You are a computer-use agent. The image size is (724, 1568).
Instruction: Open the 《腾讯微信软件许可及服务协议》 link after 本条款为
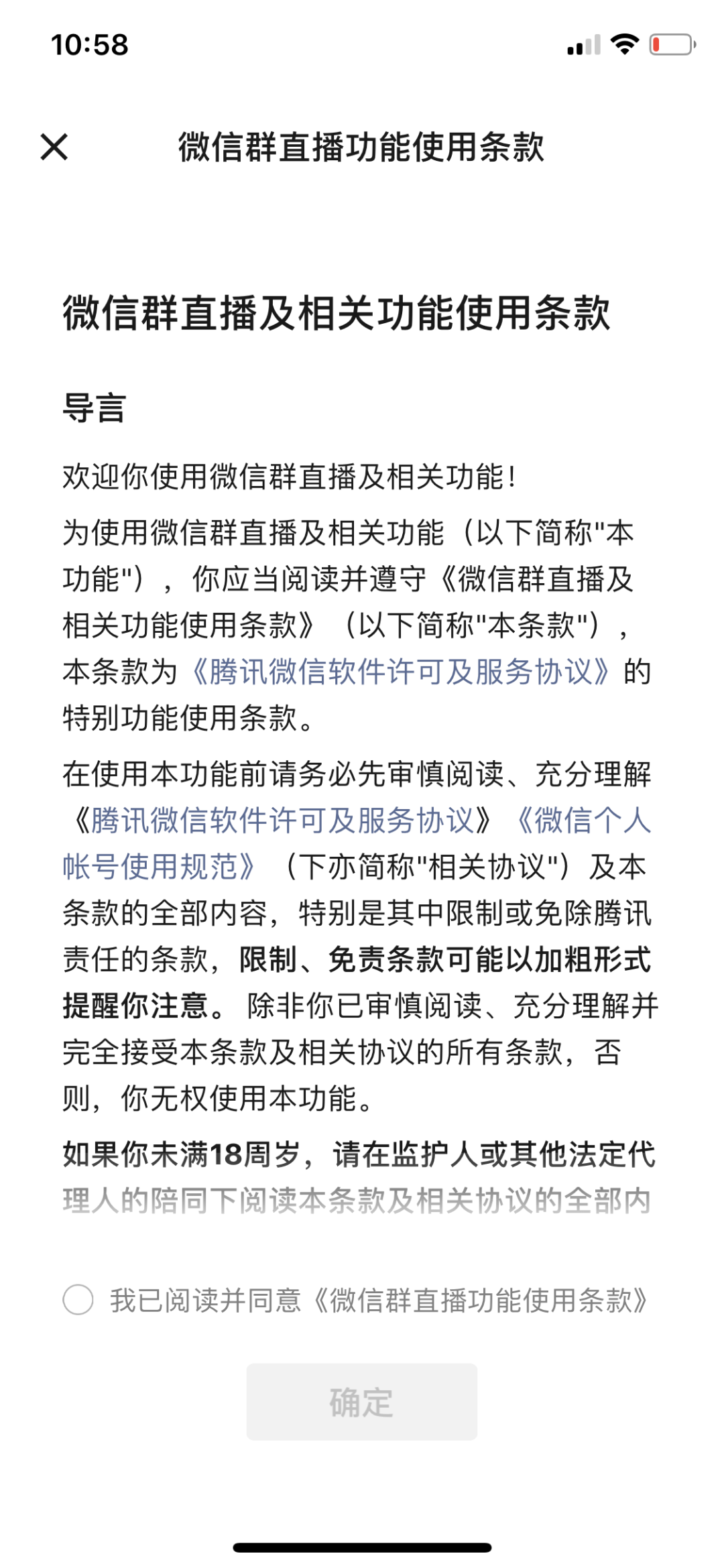(x=400, y=672)
